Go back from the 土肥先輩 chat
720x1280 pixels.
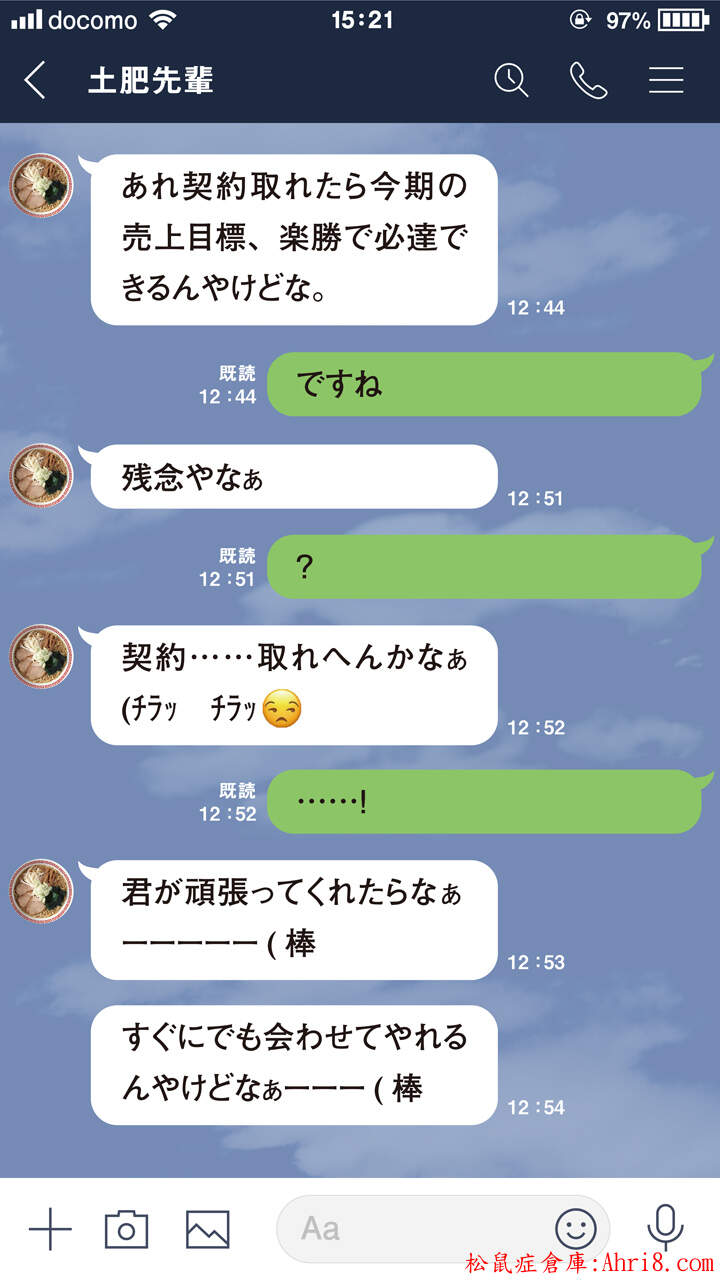tap(36, 80)
